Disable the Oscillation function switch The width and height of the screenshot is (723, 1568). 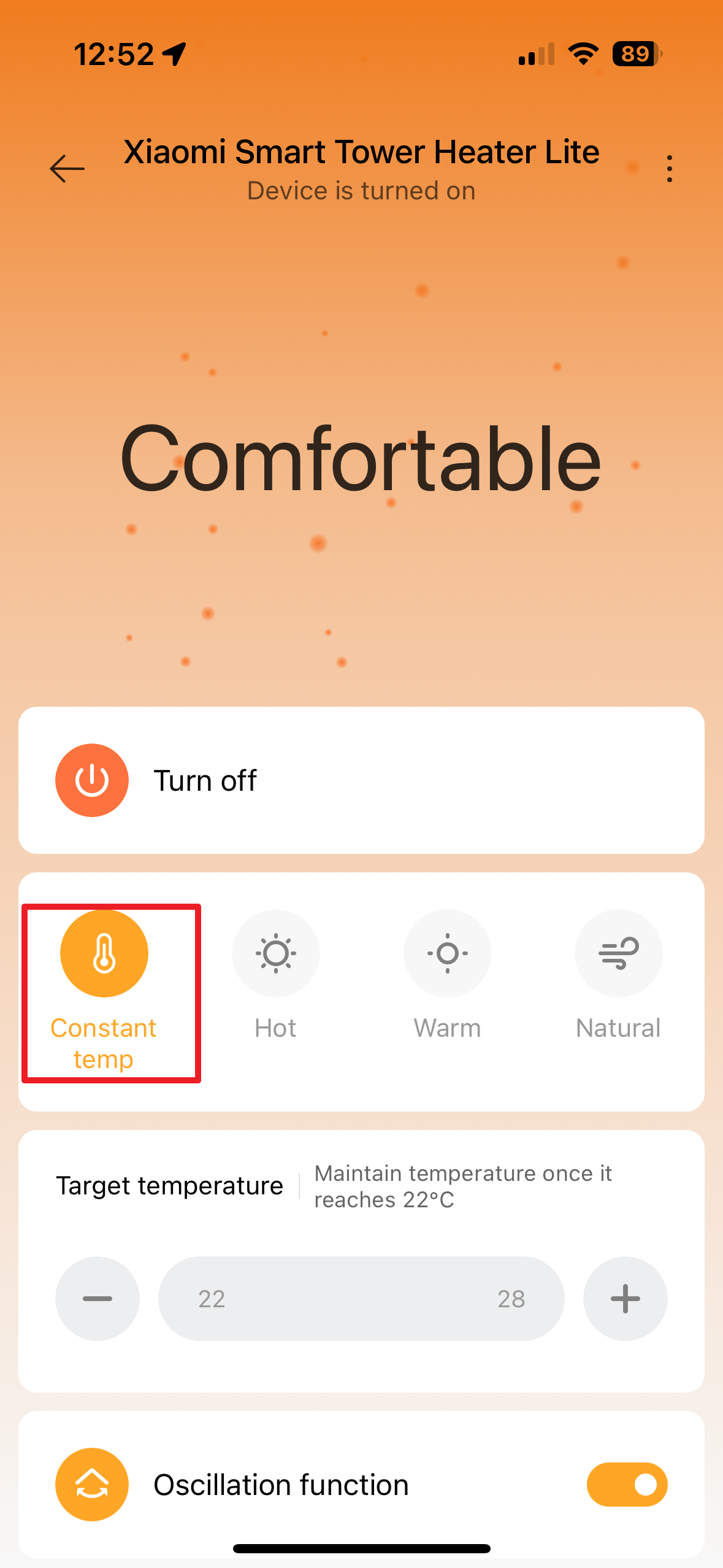[x=627, y=1485]
